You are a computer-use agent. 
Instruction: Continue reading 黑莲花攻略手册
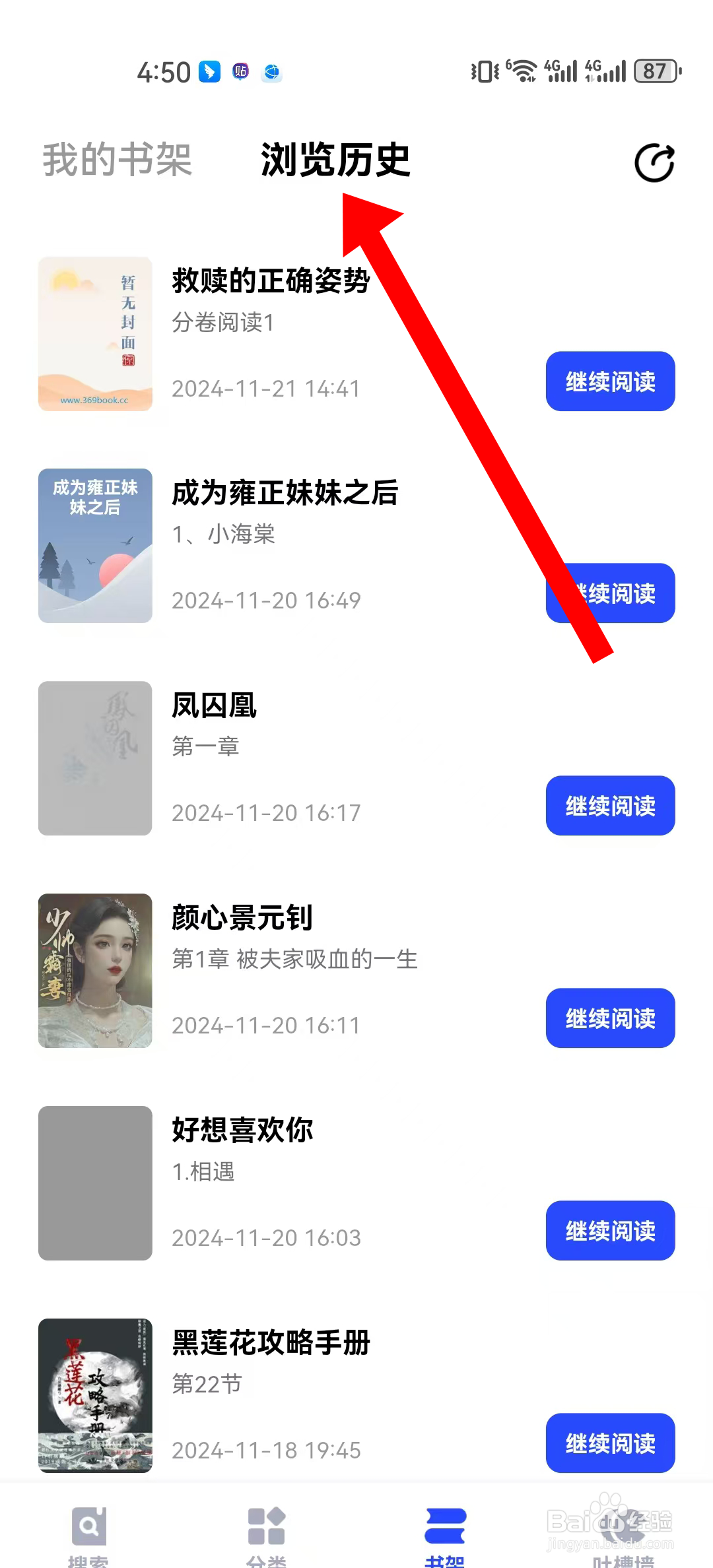pyautogui.click(x=609, y=1445)
